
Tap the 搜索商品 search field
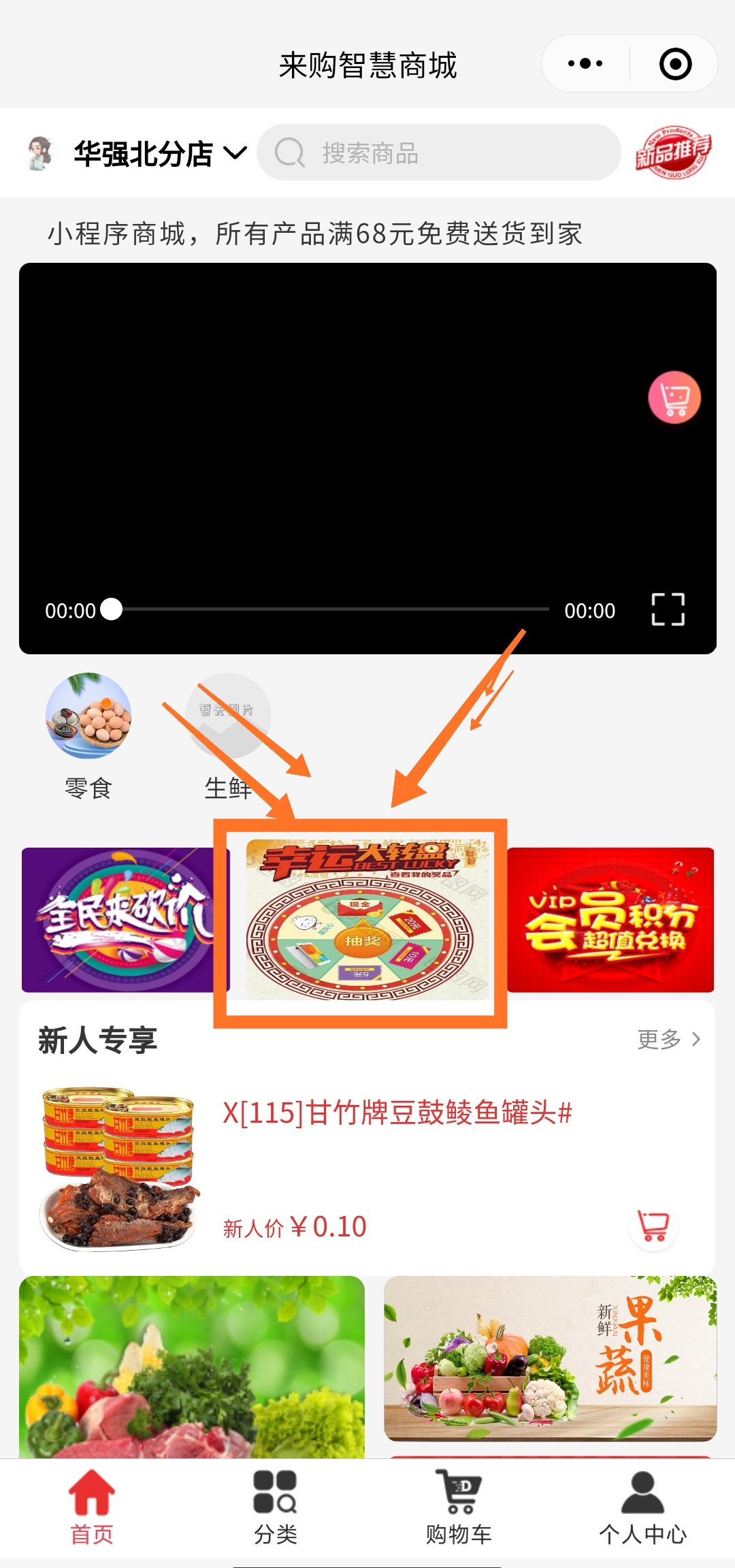tap(438, 153)
